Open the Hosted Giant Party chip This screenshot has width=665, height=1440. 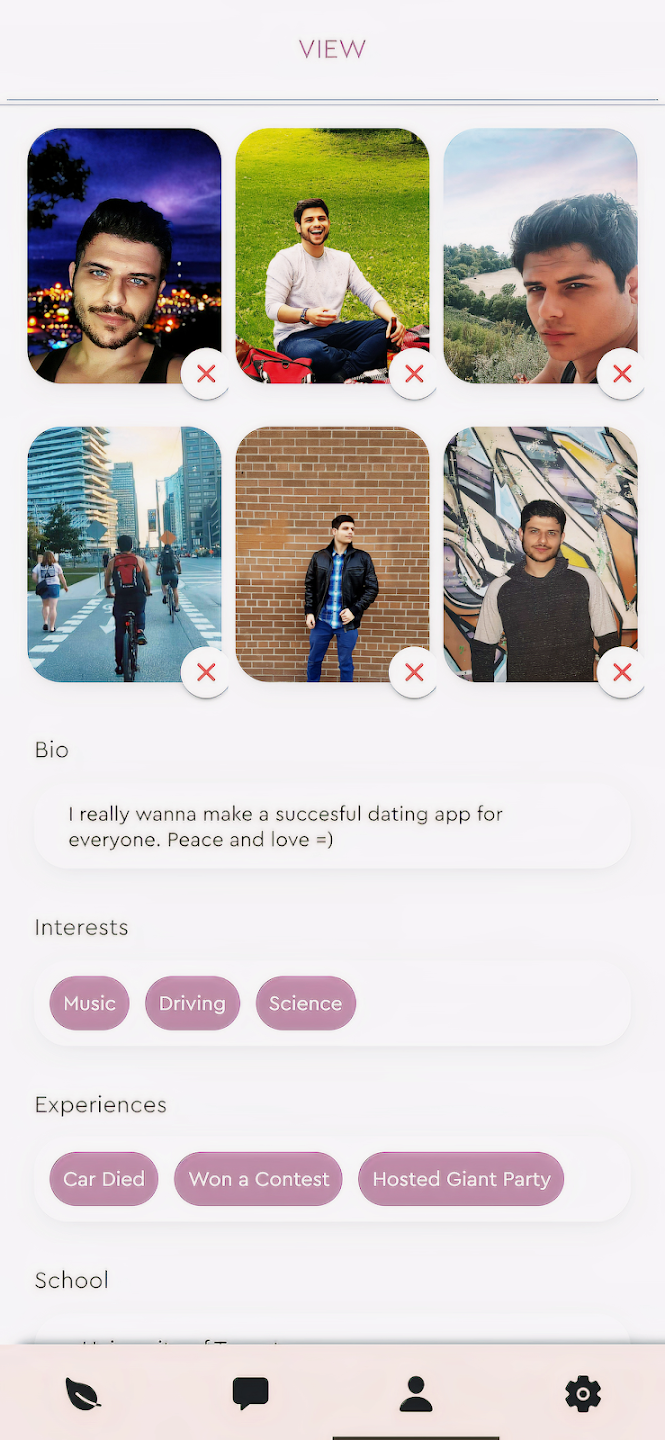pos(461,1179)
